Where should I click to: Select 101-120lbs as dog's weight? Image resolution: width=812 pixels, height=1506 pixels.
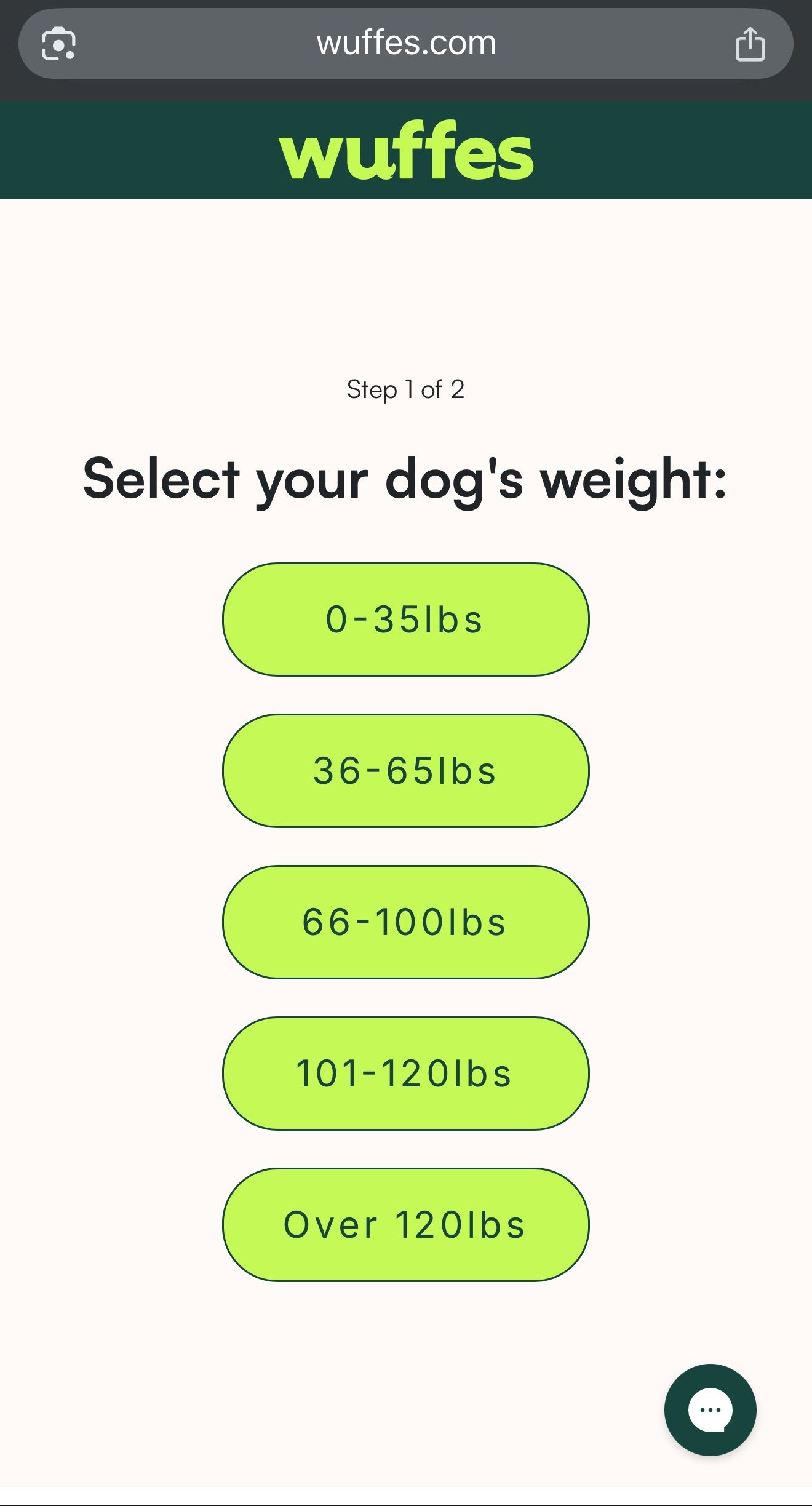(405, 1074)
